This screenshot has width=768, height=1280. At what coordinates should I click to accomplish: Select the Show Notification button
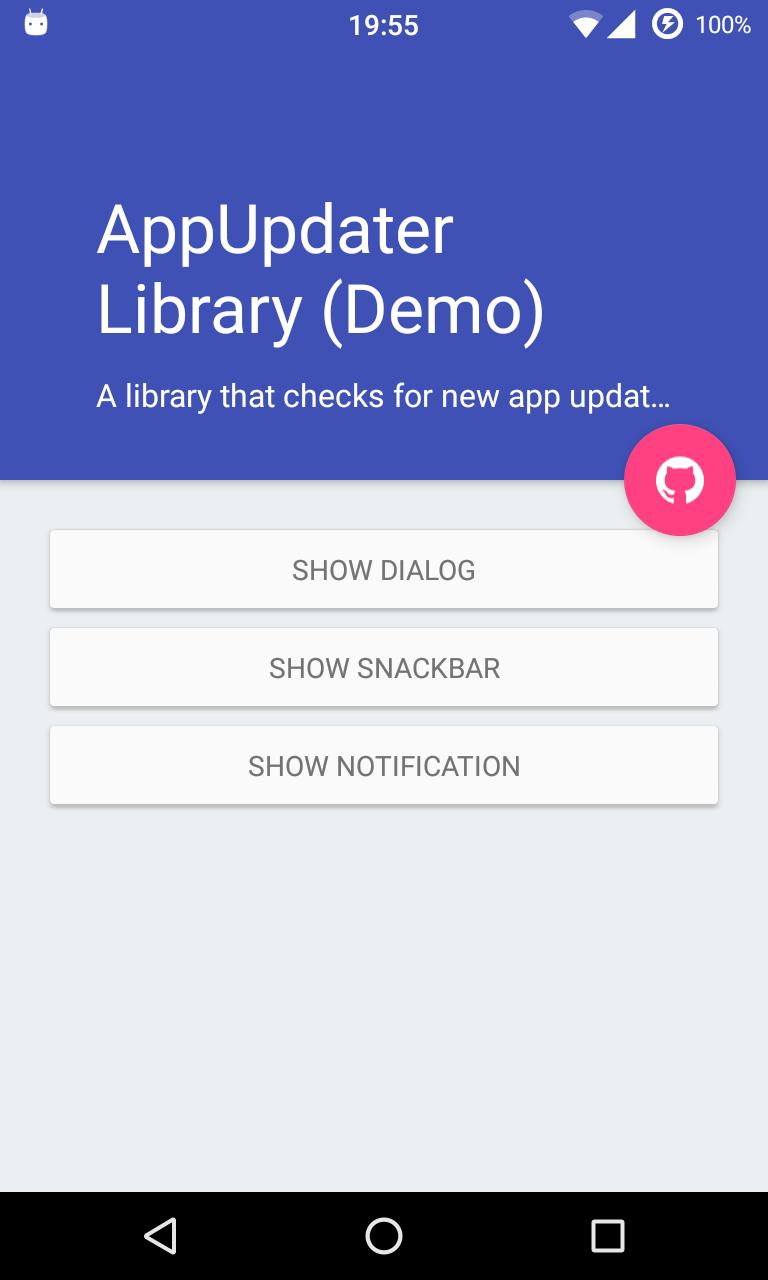click(384, 765)
